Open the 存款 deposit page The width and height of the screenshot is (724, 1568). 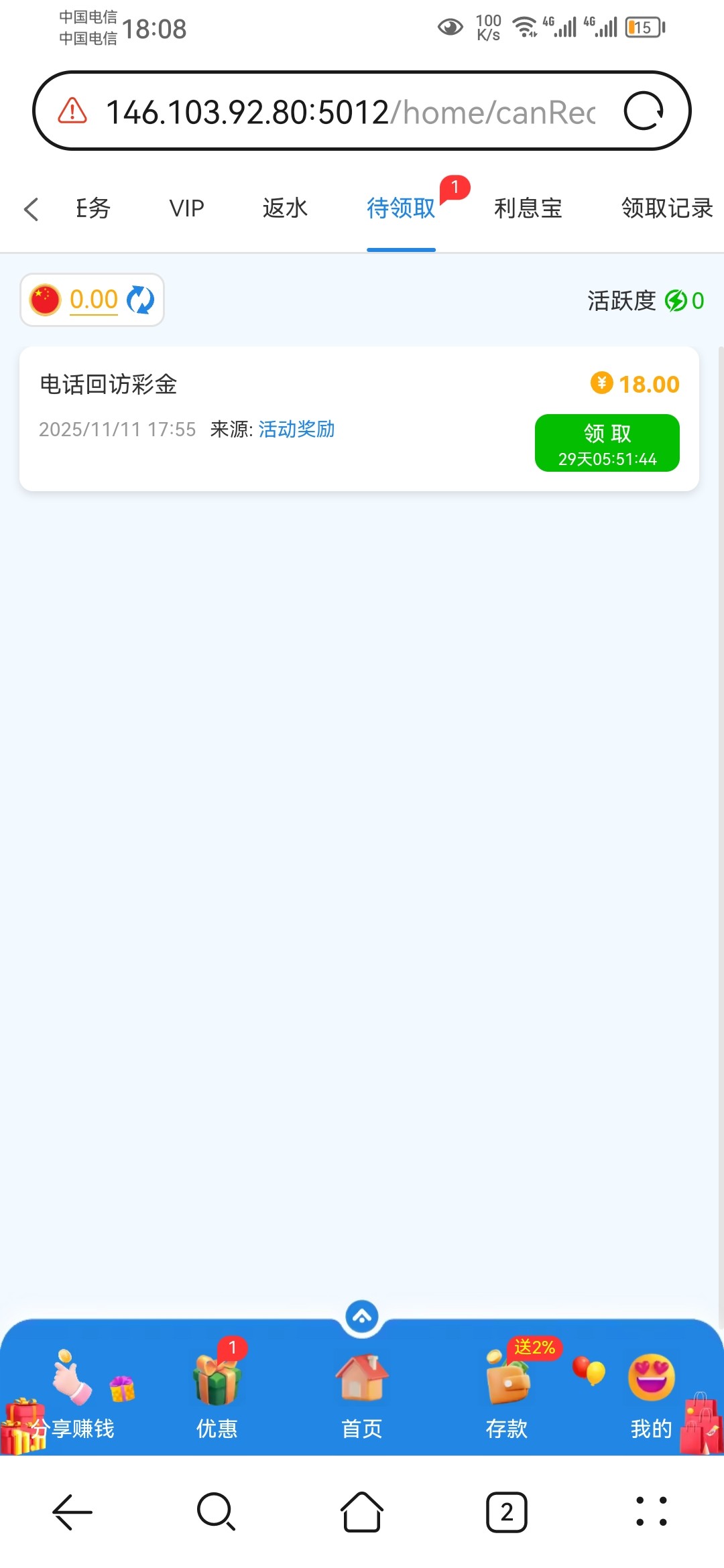click(x=507, y=1396)
